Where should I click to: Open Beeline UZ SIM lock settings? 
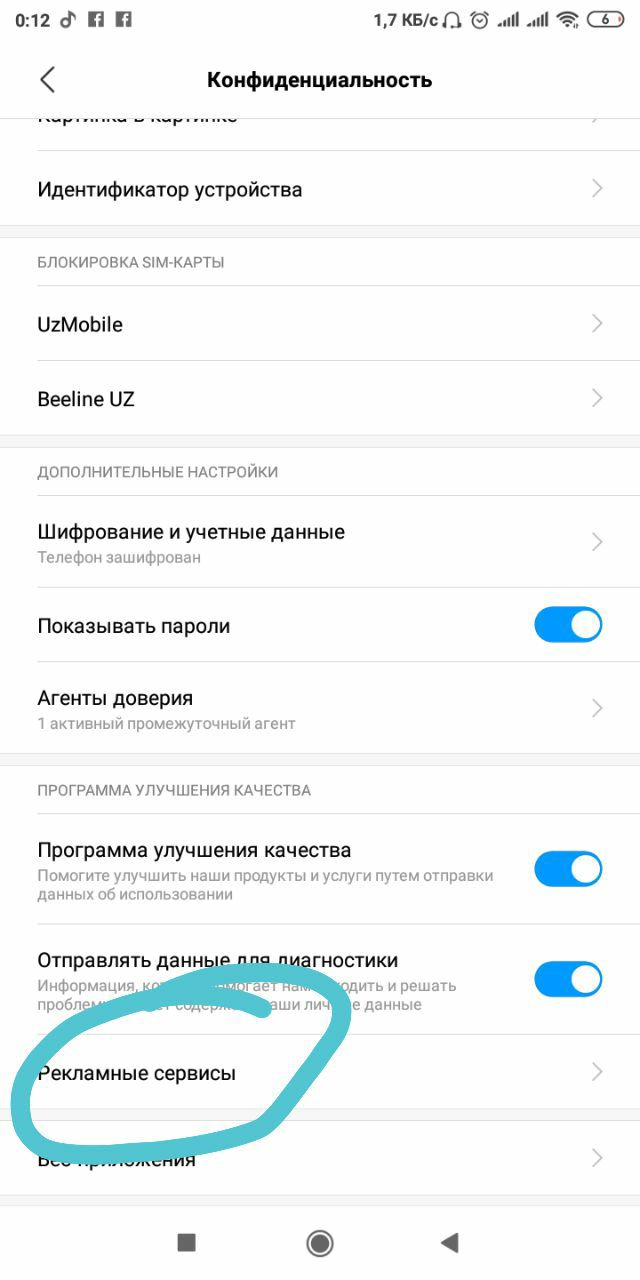pyautogui.click(x=320, y=398)
